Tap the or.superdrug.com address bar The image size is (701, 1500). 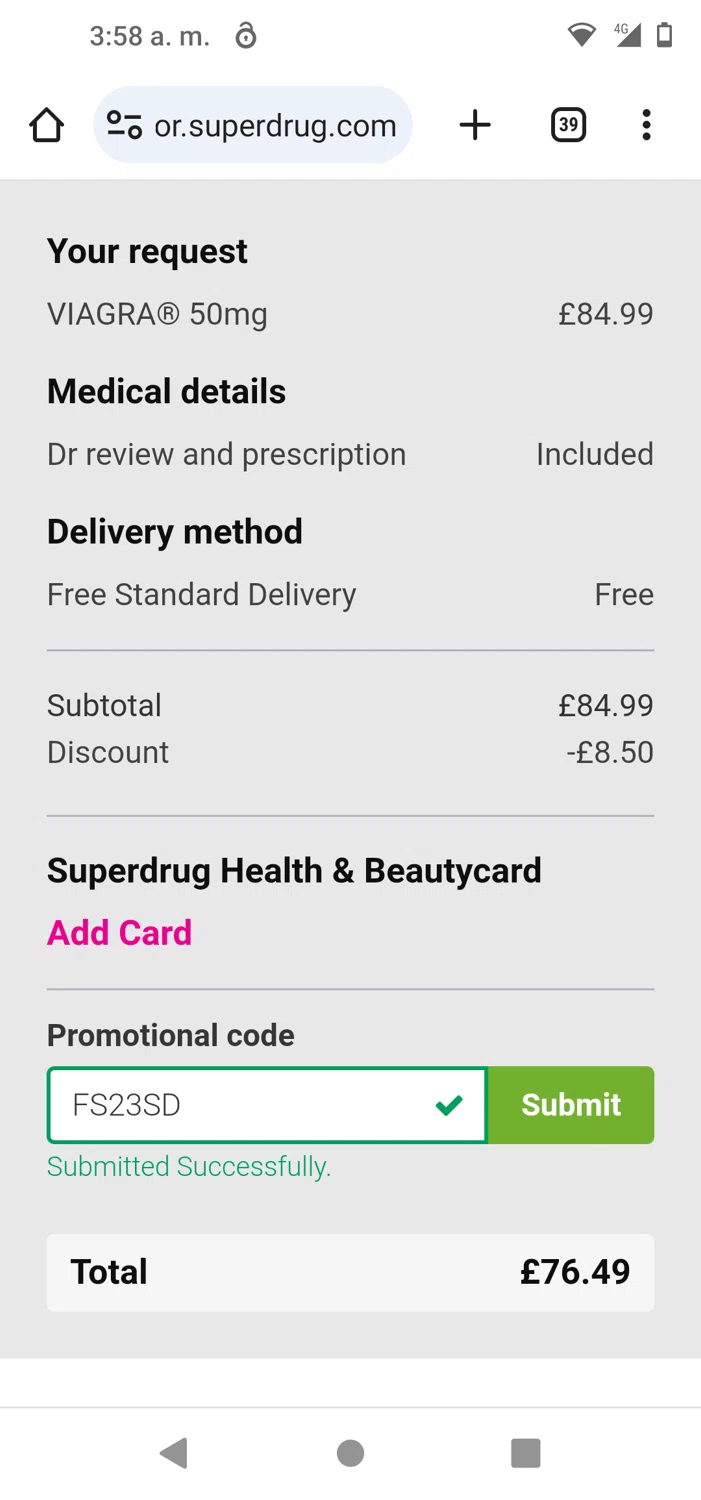(x=253, y=125)
